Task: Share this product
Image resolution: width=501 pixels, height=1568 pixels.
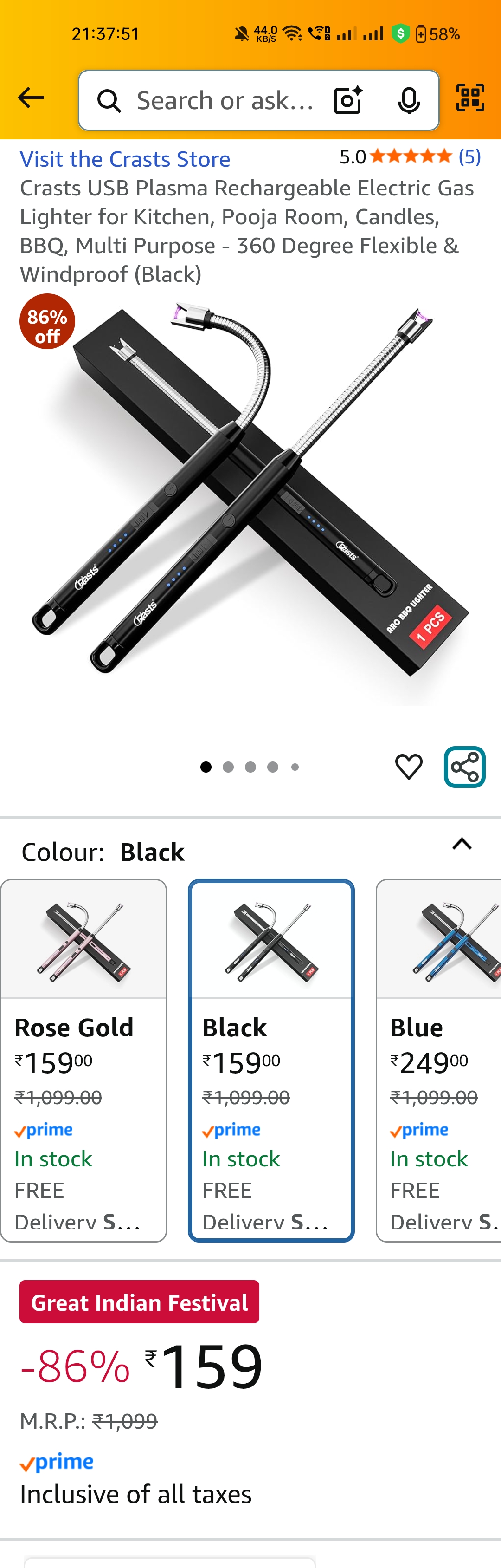Action: click(x=464, y=766)
